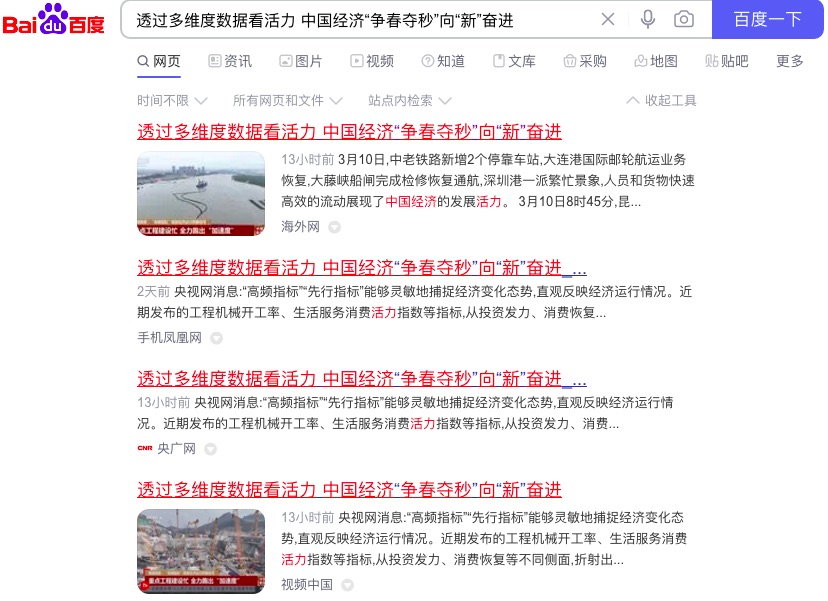The image size is (828, 601).
Task: Open image search camera icon
Action: (x=684, y=19)
